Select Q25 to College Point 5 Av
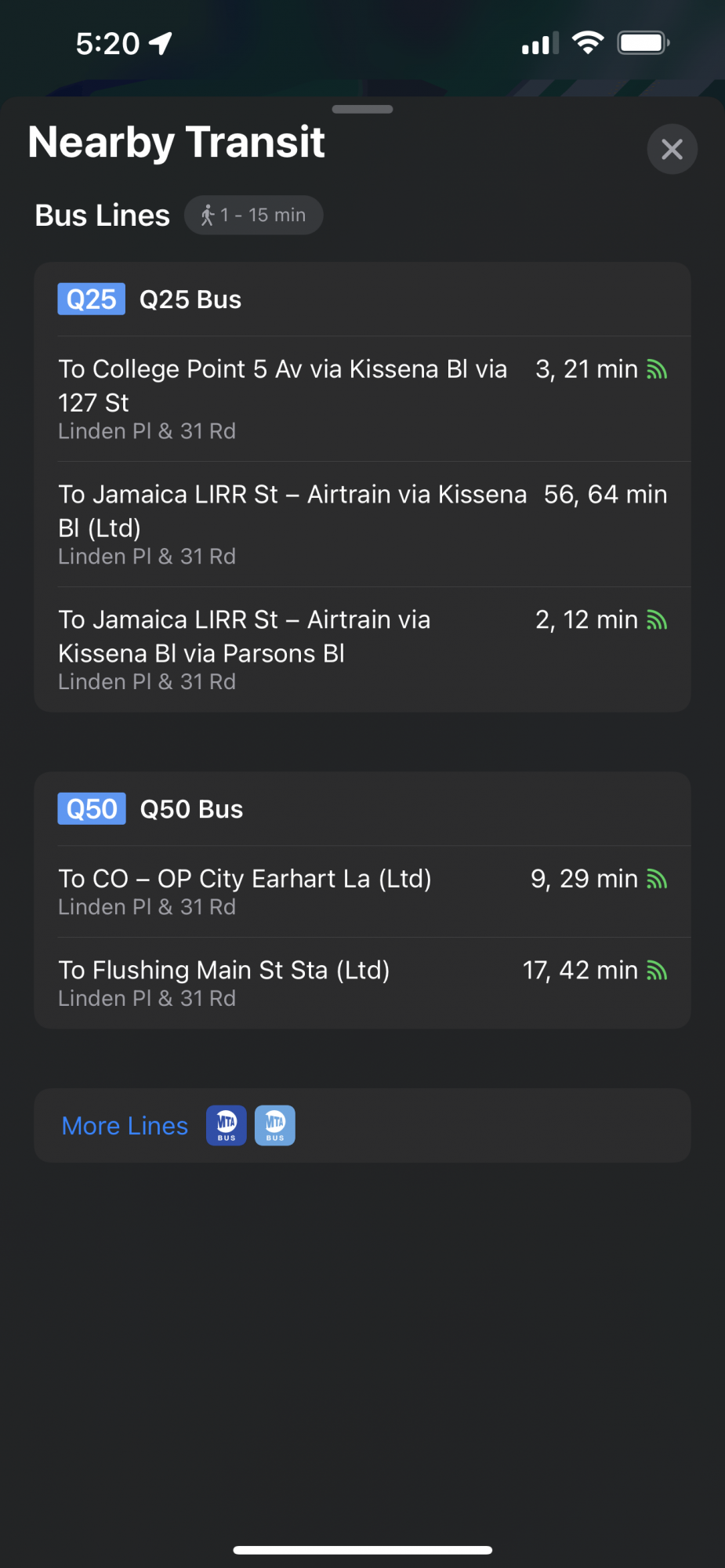 coord(361,398)
